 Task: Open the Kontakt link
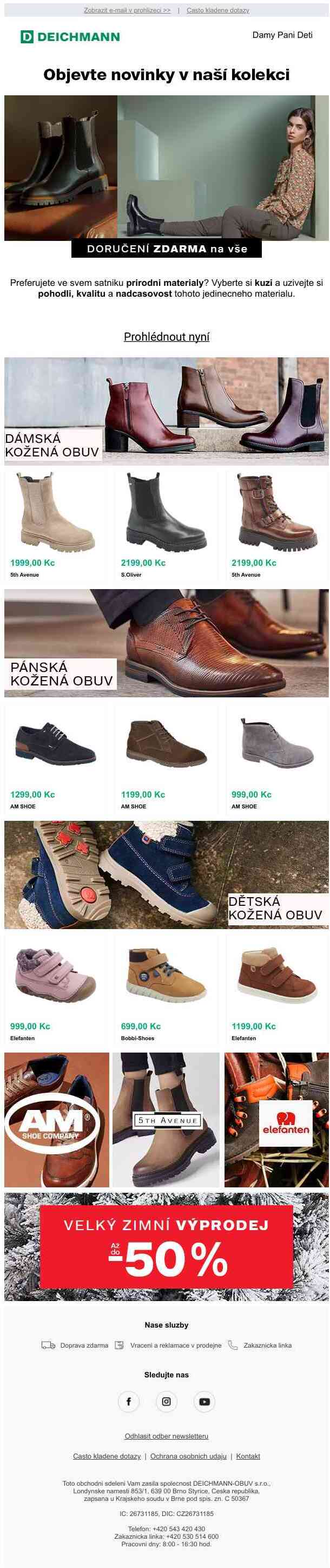tap(248, 1456)
